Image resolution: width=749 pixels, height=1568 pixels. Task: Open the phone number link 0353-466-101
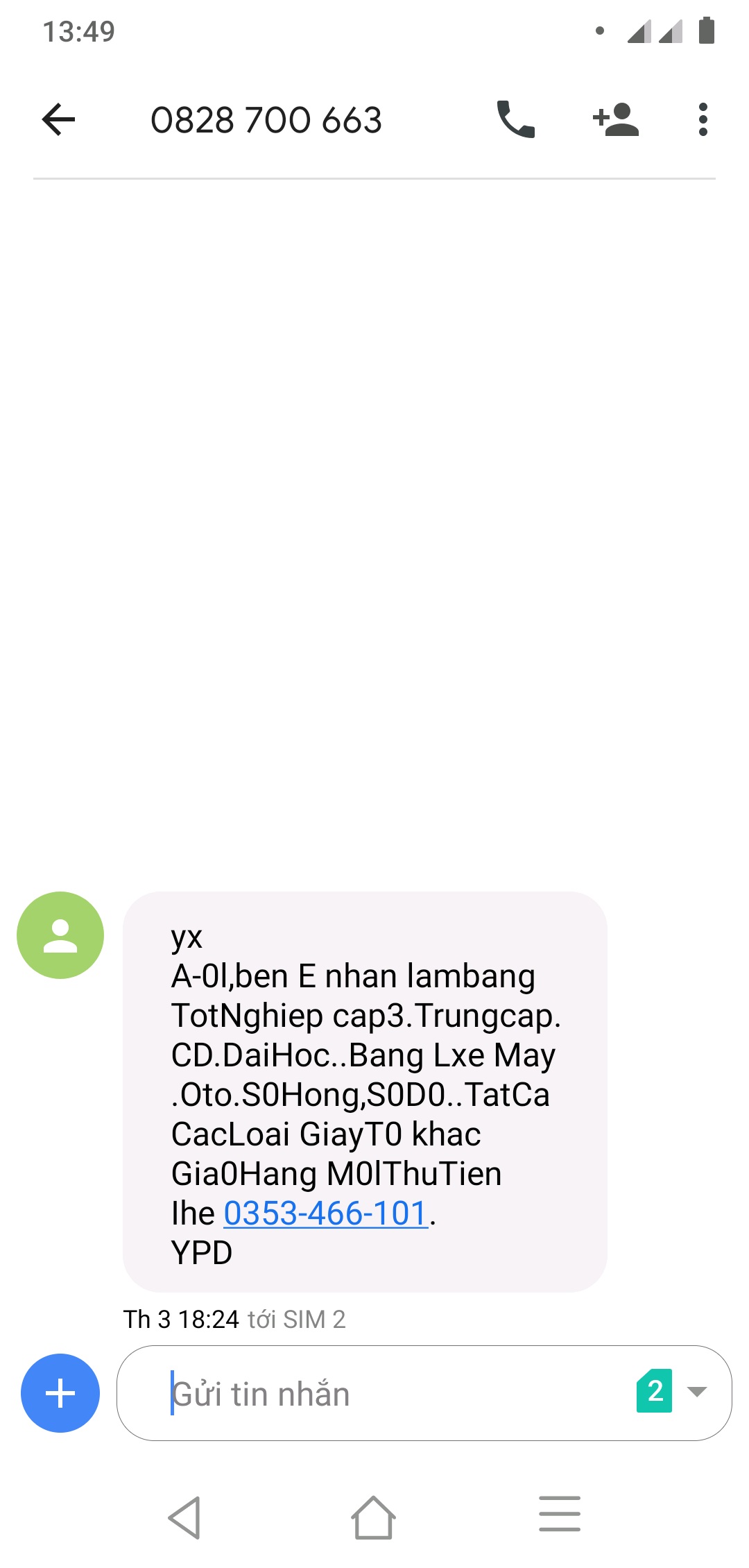tap(325, 1213)
